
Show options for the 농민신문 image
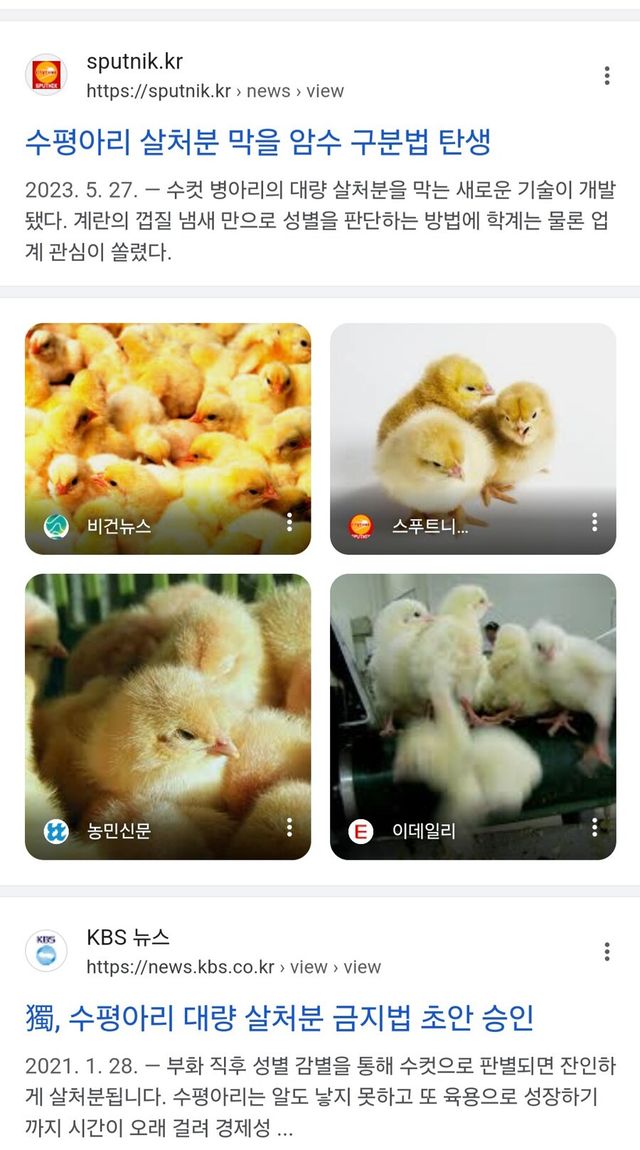pos(289,828)
